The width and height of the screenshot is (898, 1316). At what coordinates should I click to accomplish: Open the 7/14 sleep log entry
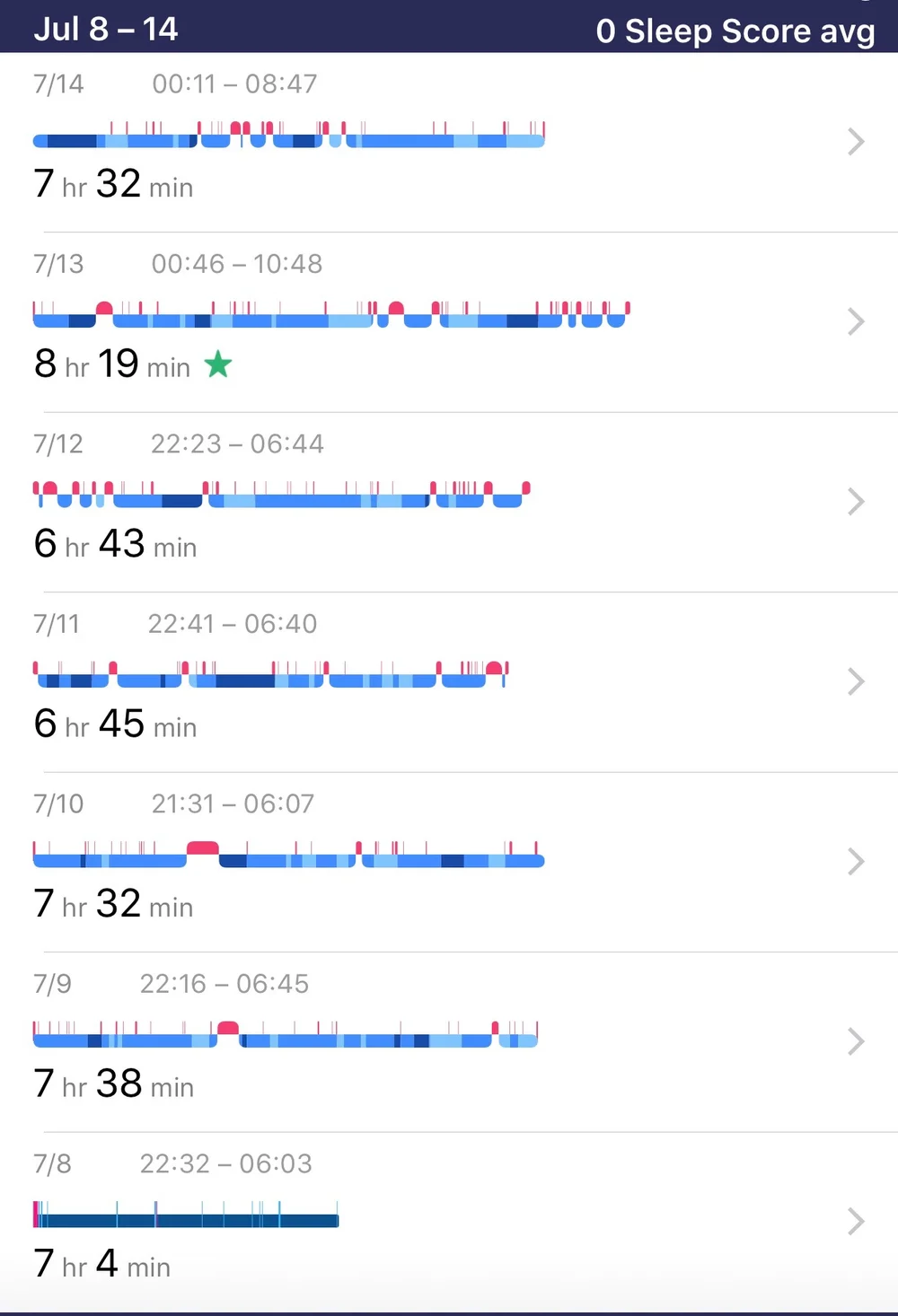[x=449, y=142]
